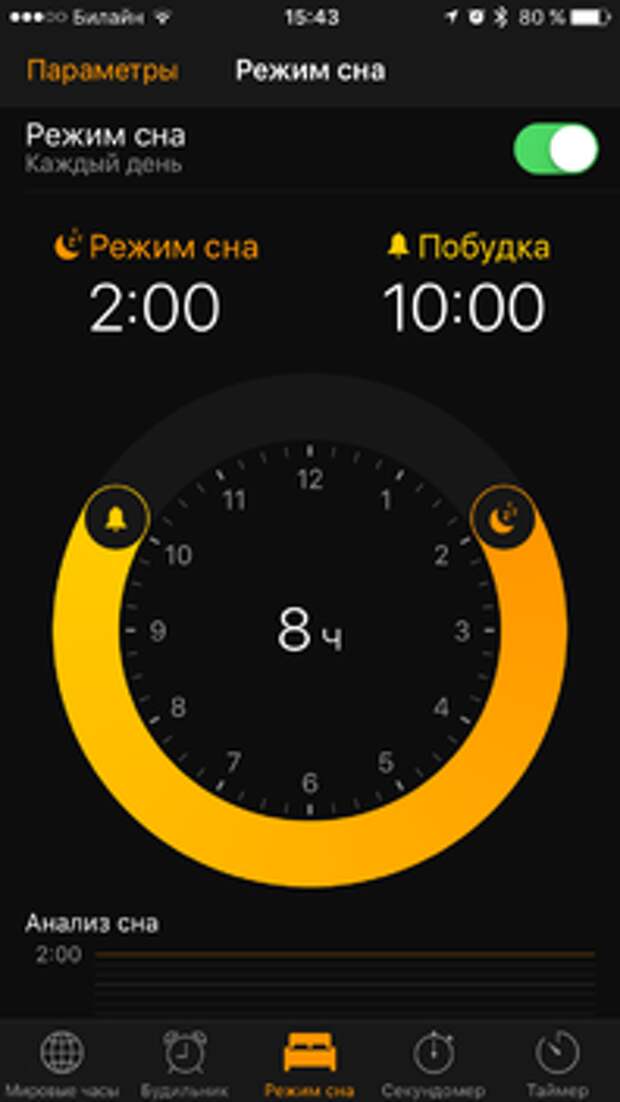This screenshot has width=620, height=1102.
Task: Tap the moon bedtime handle on the dial
Action: coord(503,518)
